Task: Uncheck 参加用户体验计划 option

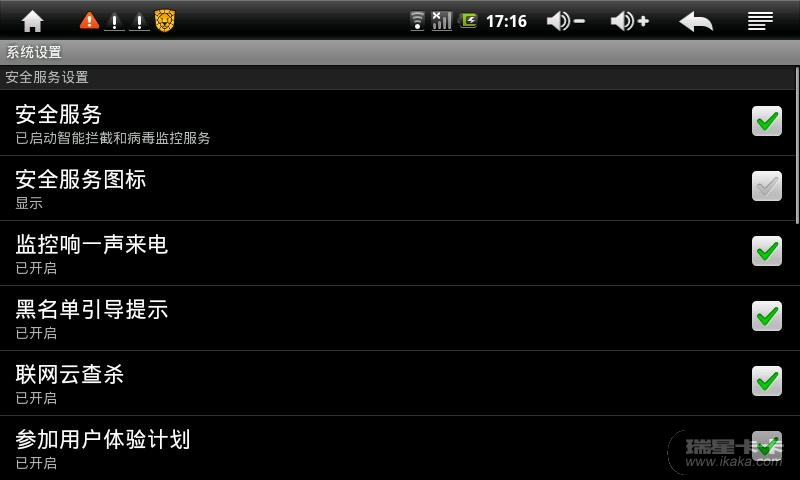Action: click(x=767, y=446)
